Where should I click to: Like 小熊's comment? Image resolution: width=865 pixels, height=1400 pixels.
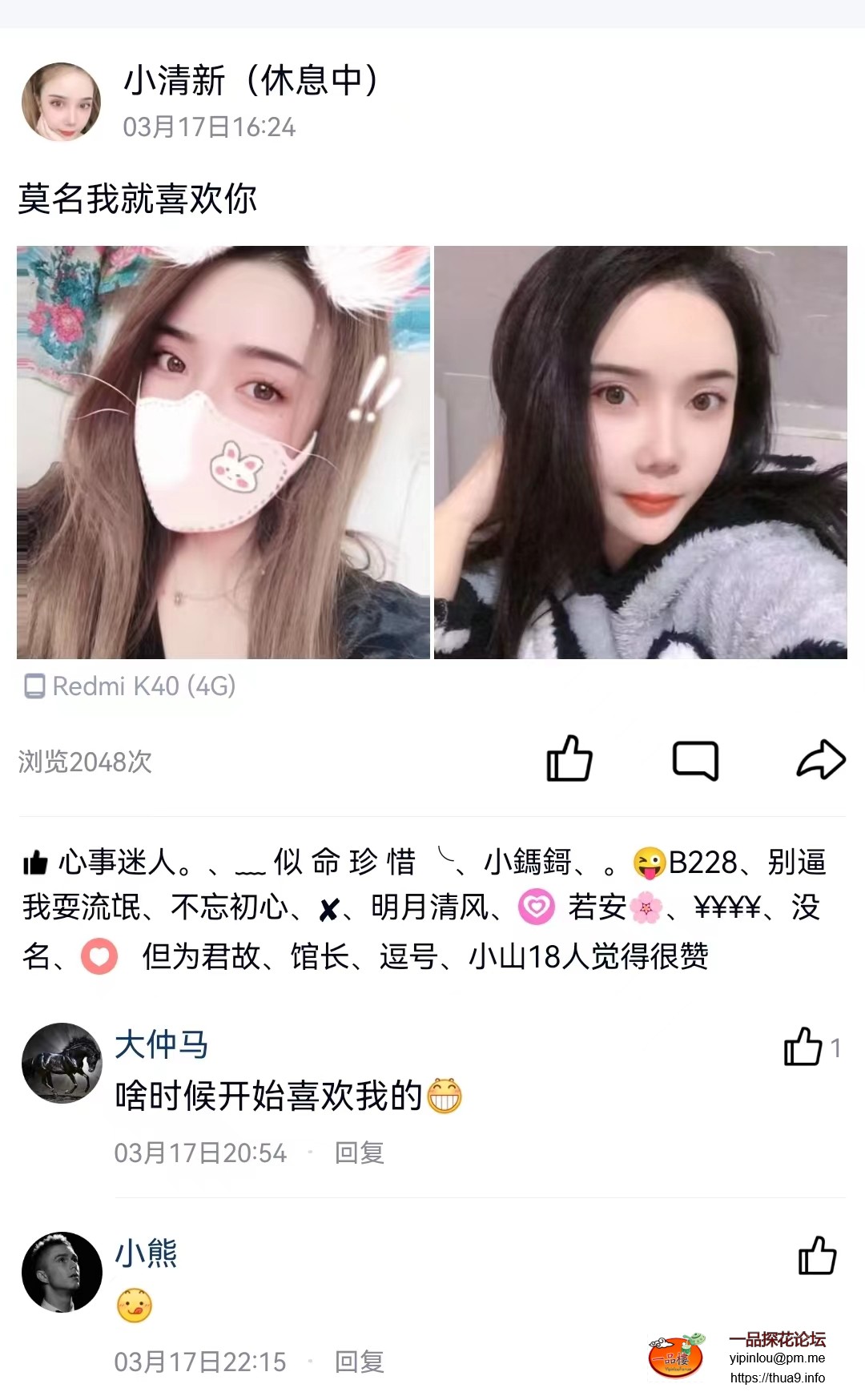click(x=817, y=1255)
